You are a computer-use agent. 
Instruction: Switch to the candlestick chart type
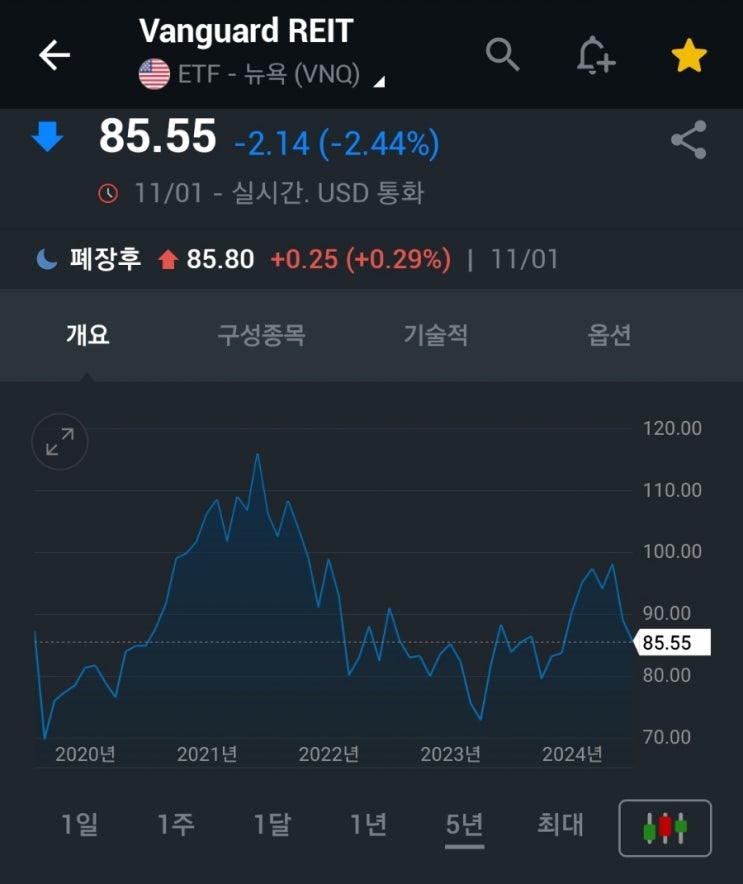pyautogui.click(x=665, y=828)
